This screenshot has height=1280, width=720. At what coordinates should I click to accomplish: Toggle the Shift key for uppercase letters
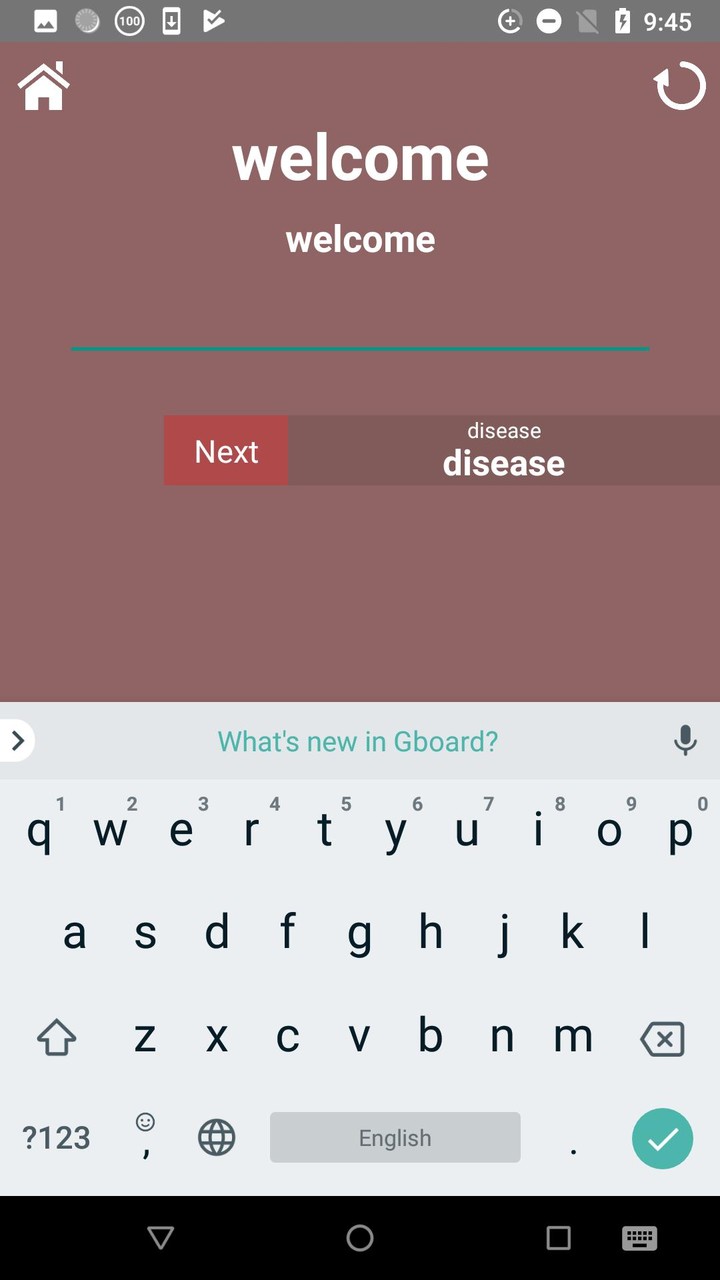point(55,1039)
